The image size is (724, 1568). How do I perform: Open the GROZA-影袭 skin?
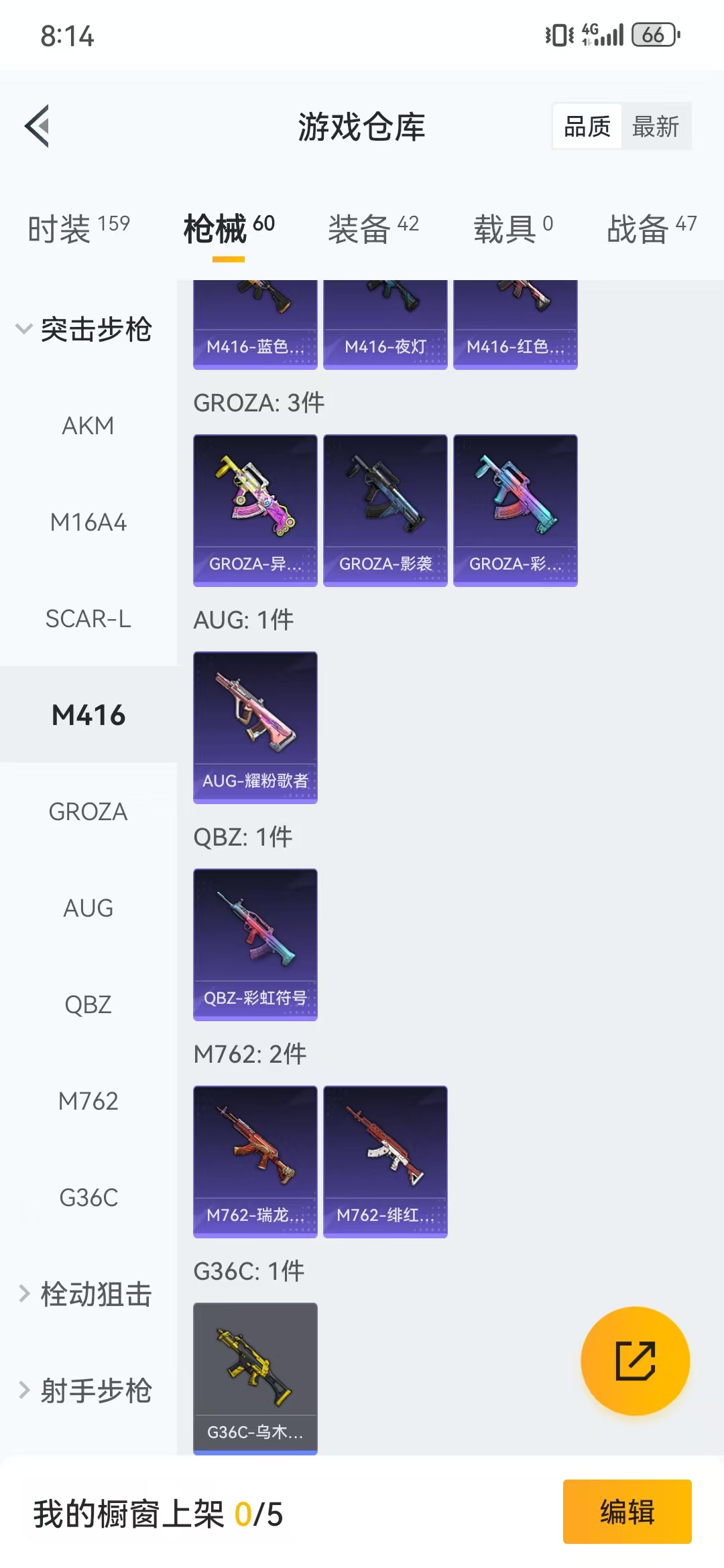(385, 510)
